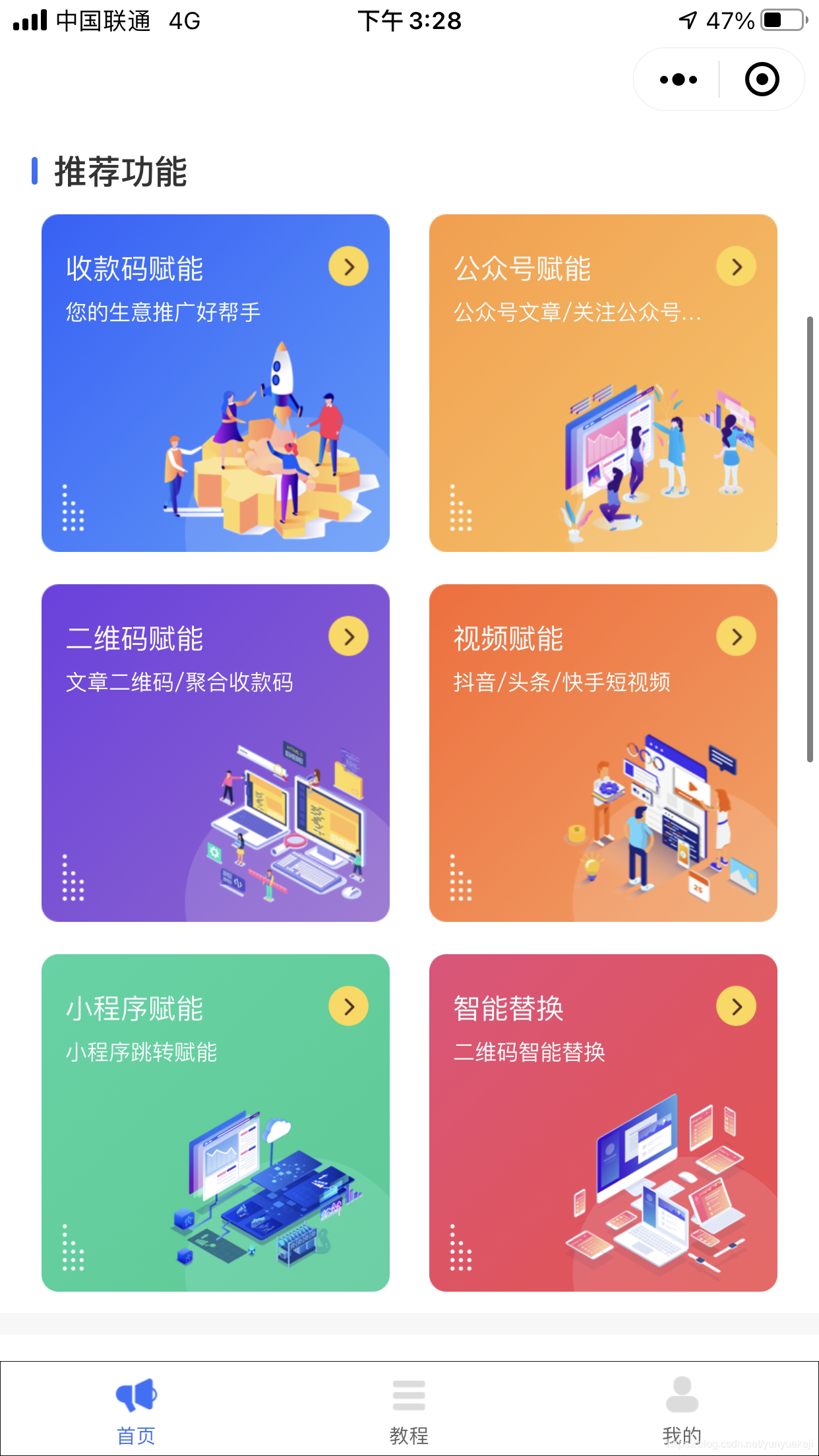Expand 小程序赋能 via its chevron arrow
This screenshot has width=819, height=1456.
(348, 1006)
